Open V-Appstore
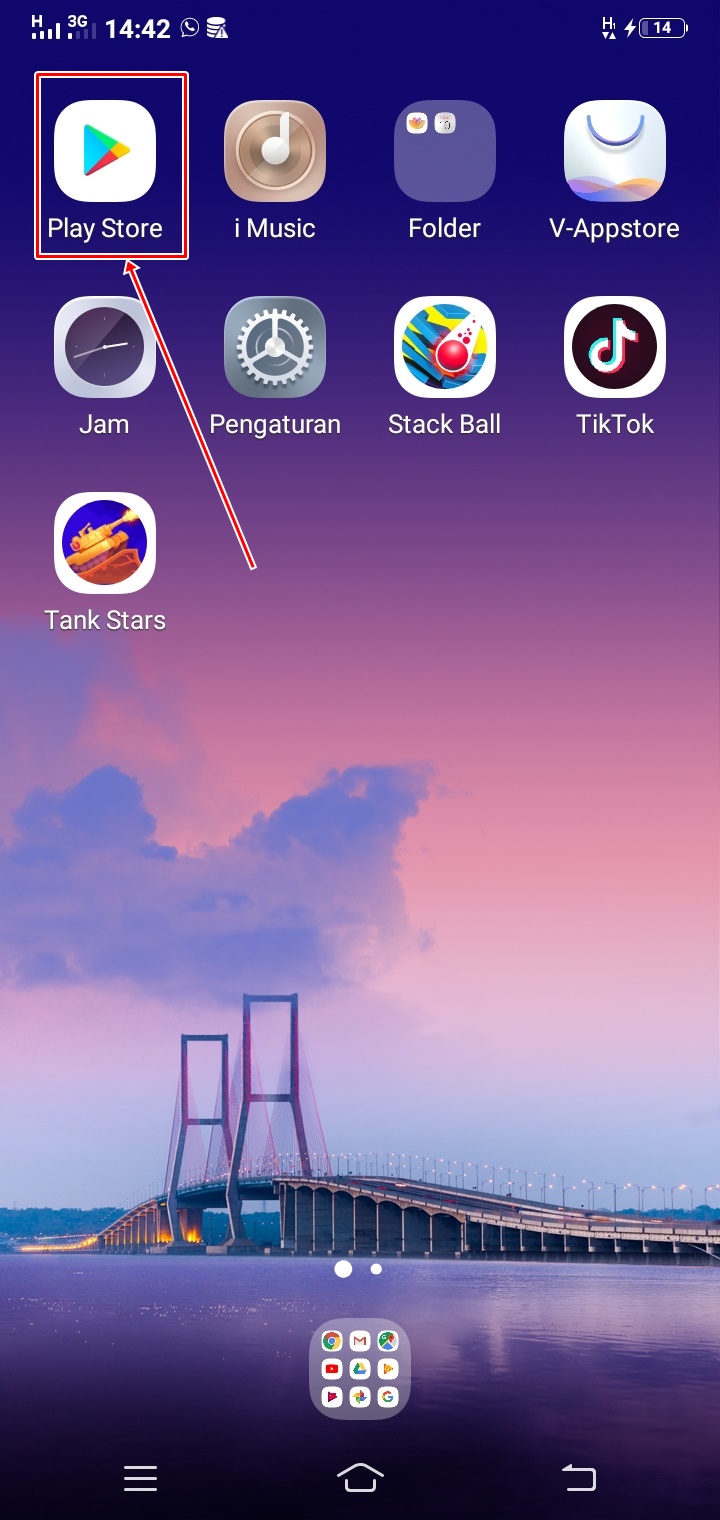The image size is (720, 1520). click(615, 151)
